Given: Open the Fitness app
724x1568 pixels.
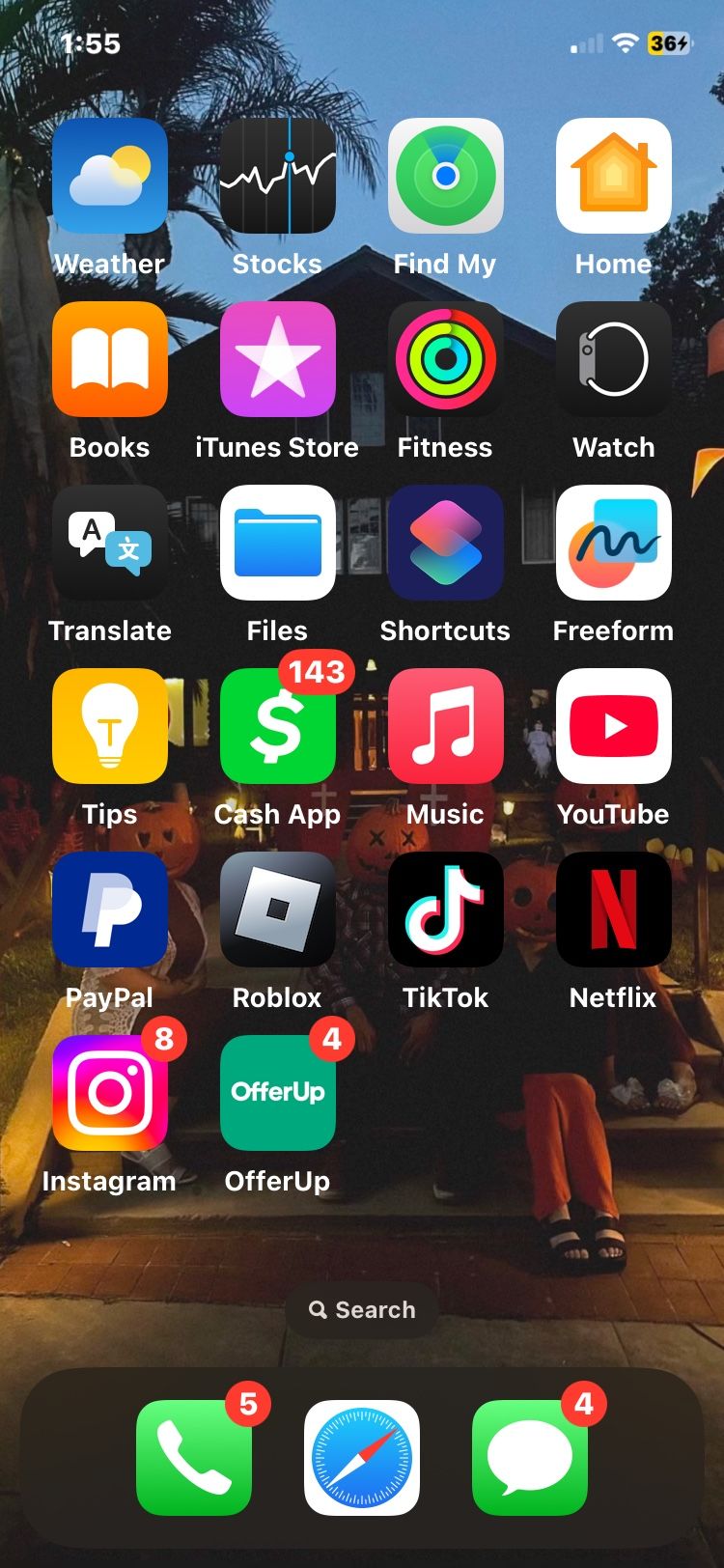Looking at the screenshot, I should 445,359.
